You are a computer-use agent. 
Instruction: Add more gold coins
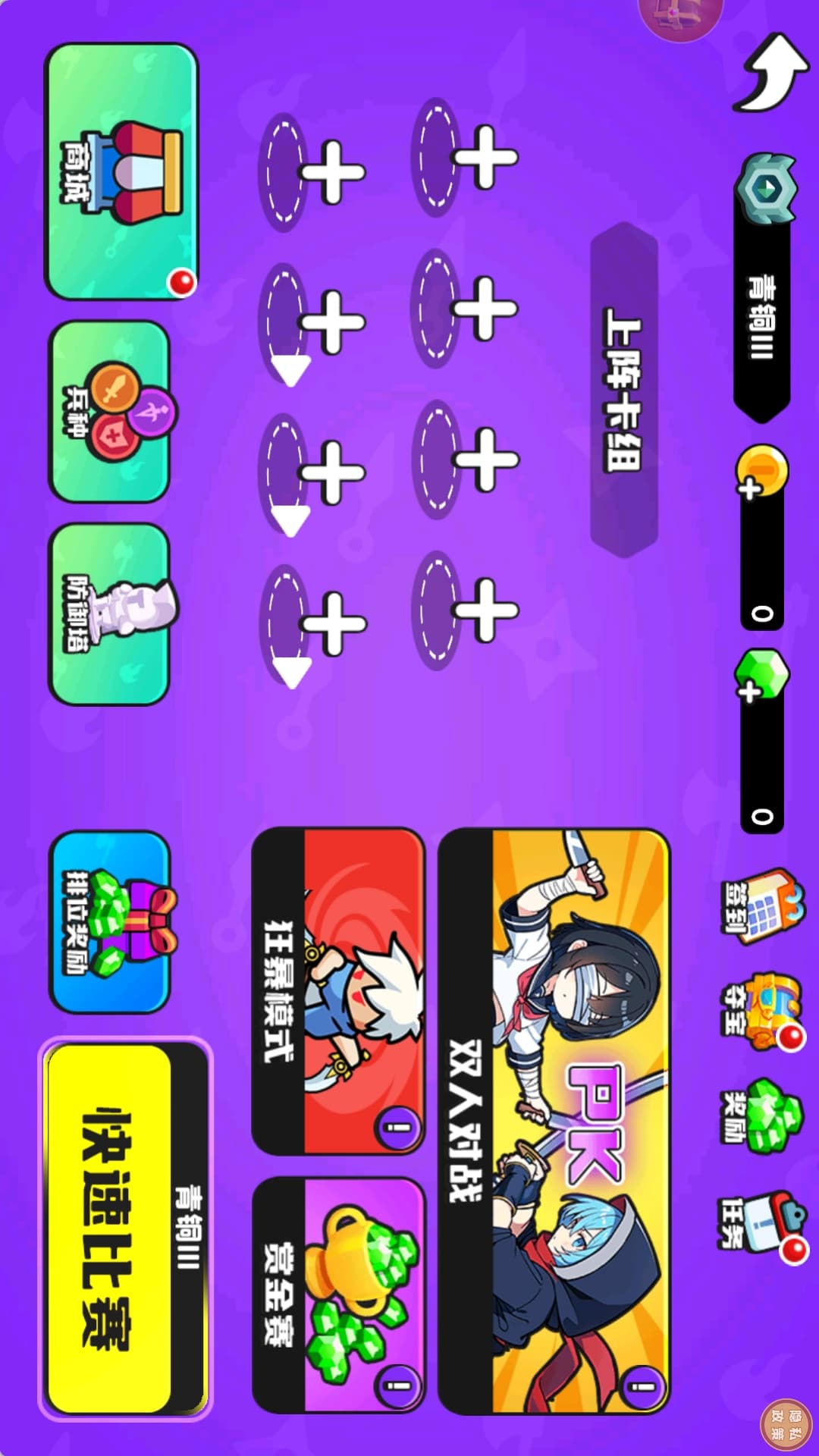click(x=749, y=488)
